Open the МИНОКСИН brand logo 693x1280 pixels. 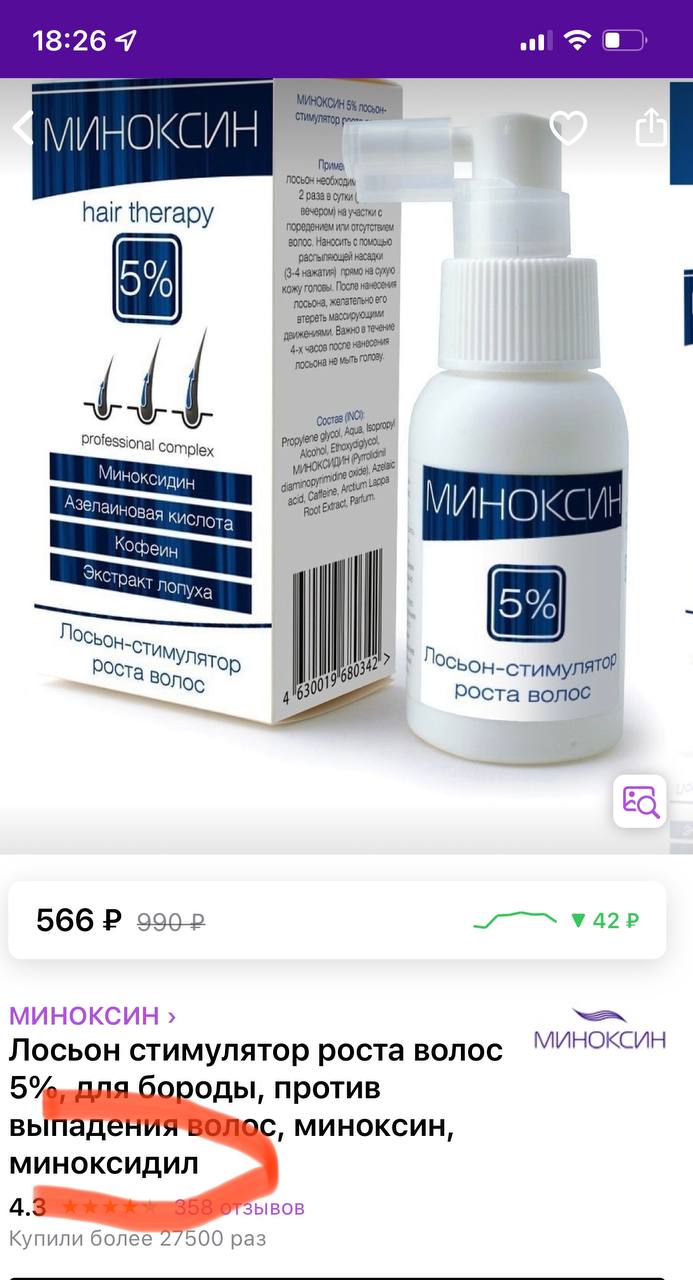tap(600, 1030)
